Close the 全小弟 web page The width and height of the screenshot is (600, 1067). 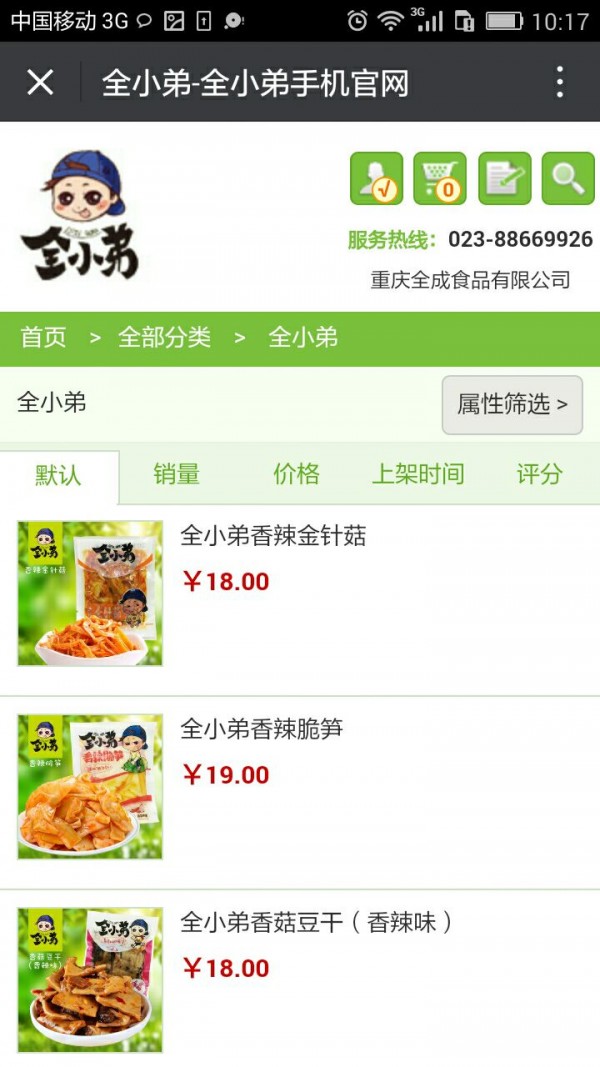(40, 82)
